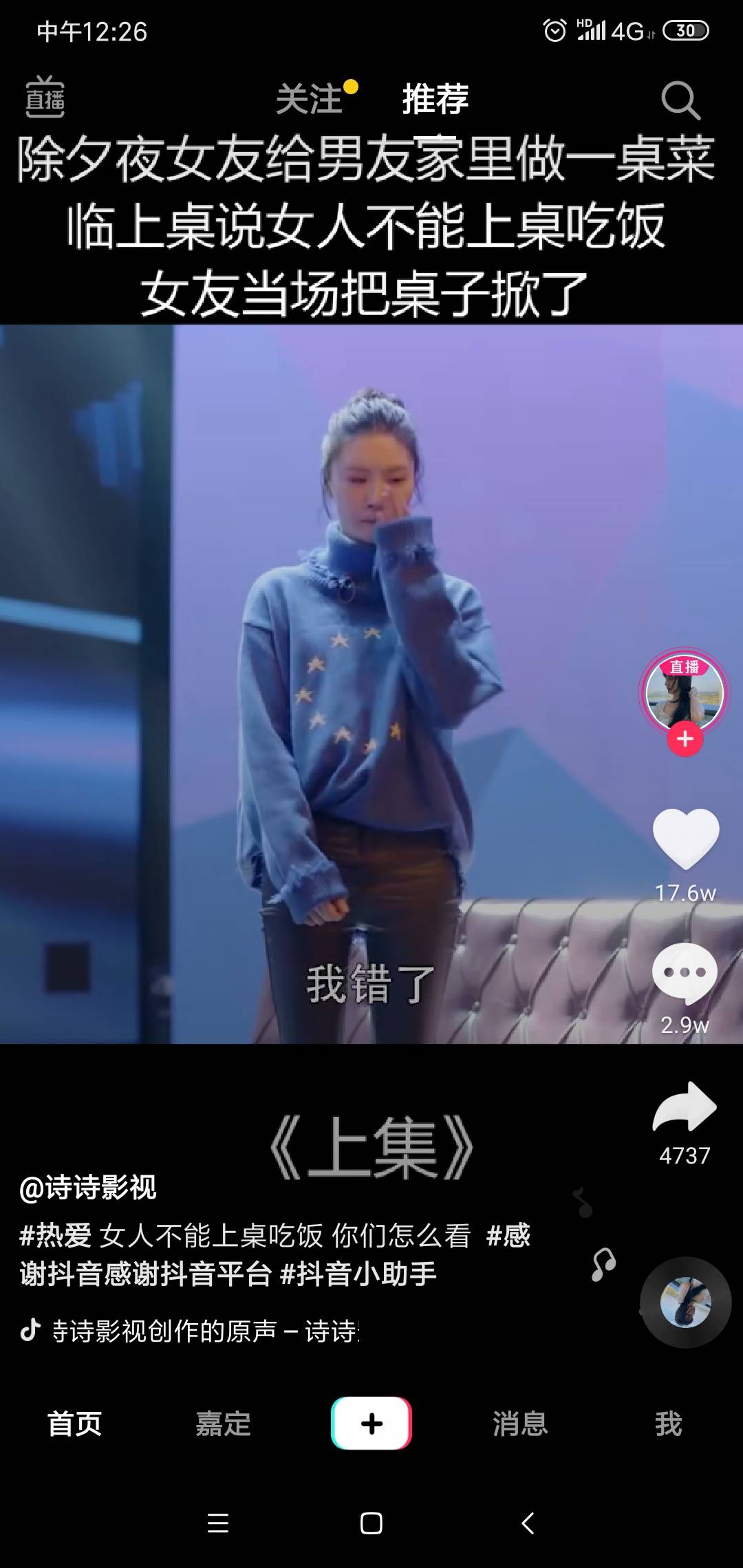The image size is (743, 1568).
Task: Open the @诗诗影视 profile link
Action: coord(88,1187)
